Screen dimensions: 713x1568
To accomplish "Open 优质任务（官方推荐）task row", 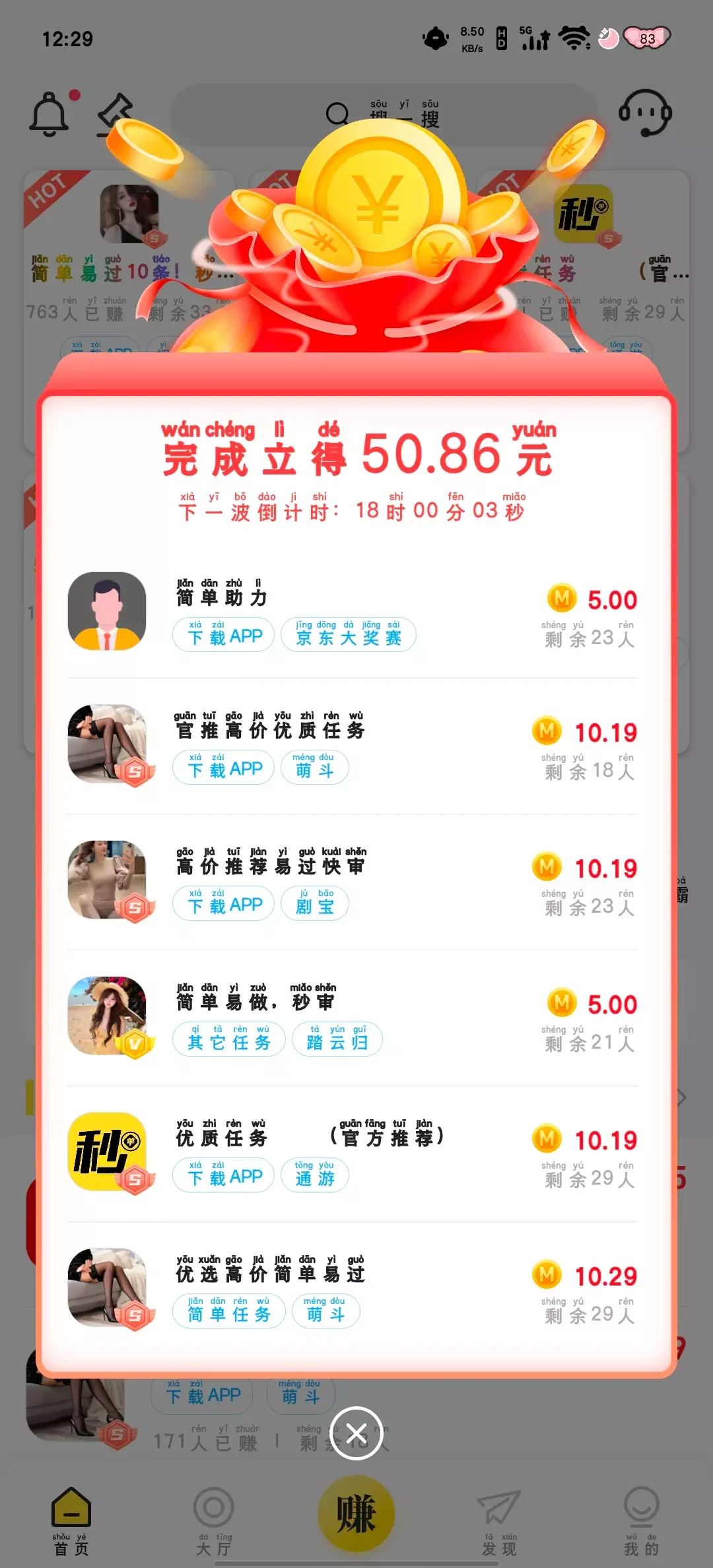I will [x=353, y=1152].
